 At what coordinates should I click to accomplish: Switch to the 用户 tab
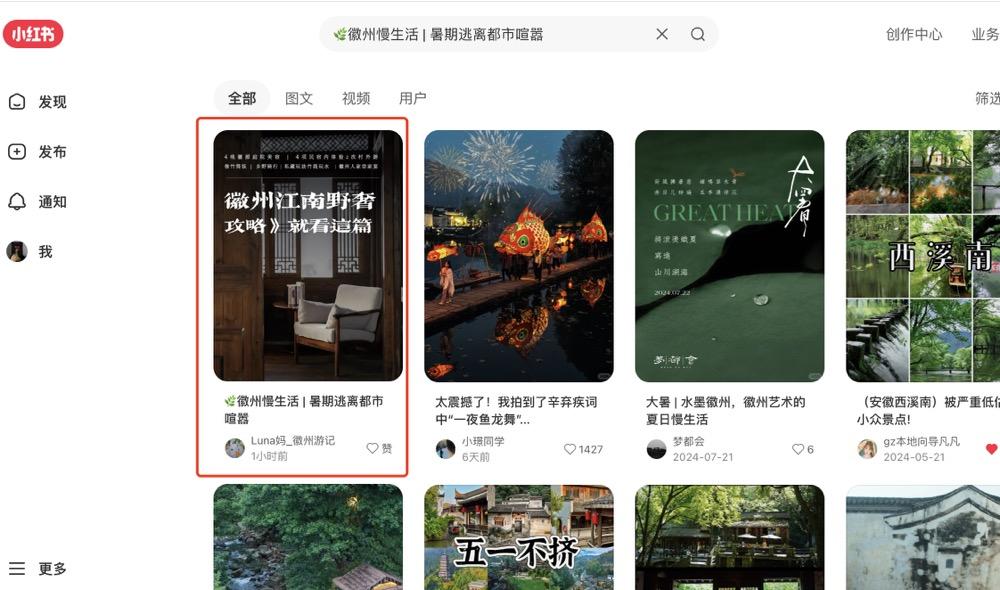pos(412,98)
